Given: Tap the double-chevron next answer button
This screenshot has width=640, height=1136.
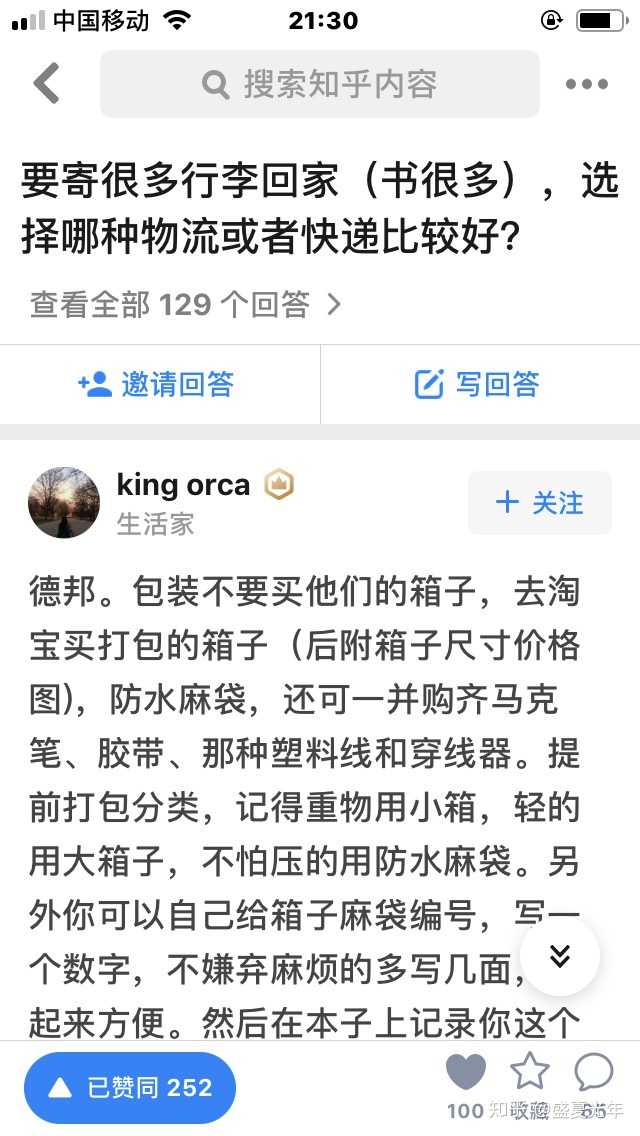Looking at the screenshot, I should [560, 955].
